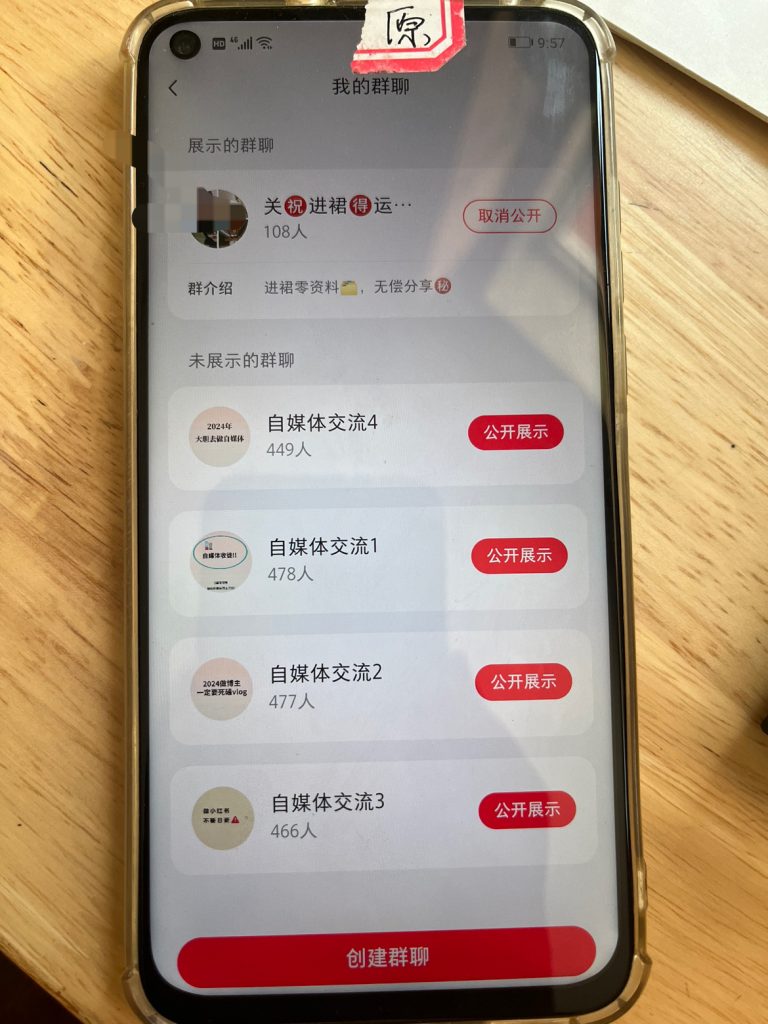The height and width of the screenshot is (1024, 768).
Task: Tap 创建群聊 to create a group
Action: tap(387, 957)
